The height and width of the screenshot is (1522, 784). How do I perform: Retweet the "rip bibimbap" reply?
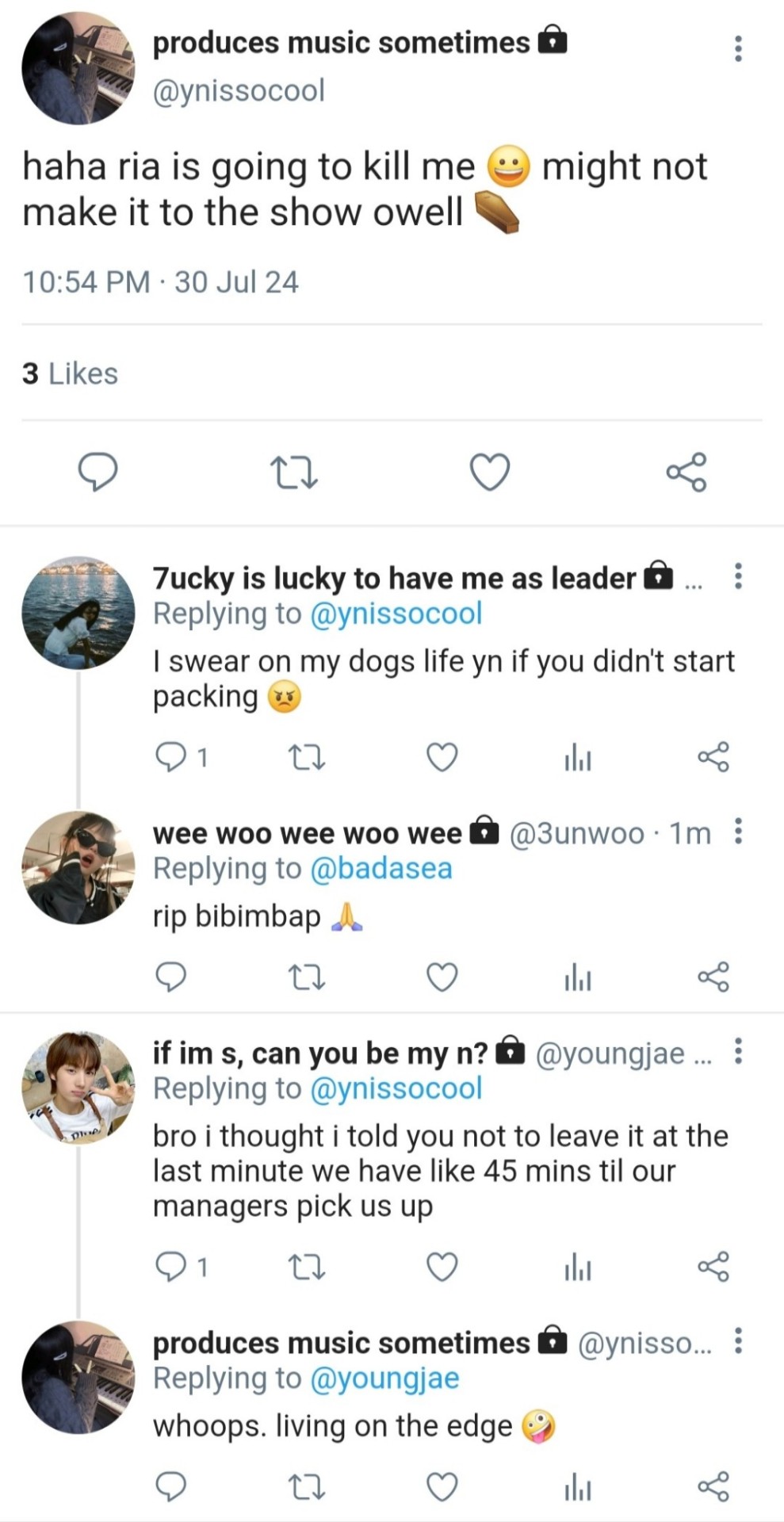[x=306, y=977]
